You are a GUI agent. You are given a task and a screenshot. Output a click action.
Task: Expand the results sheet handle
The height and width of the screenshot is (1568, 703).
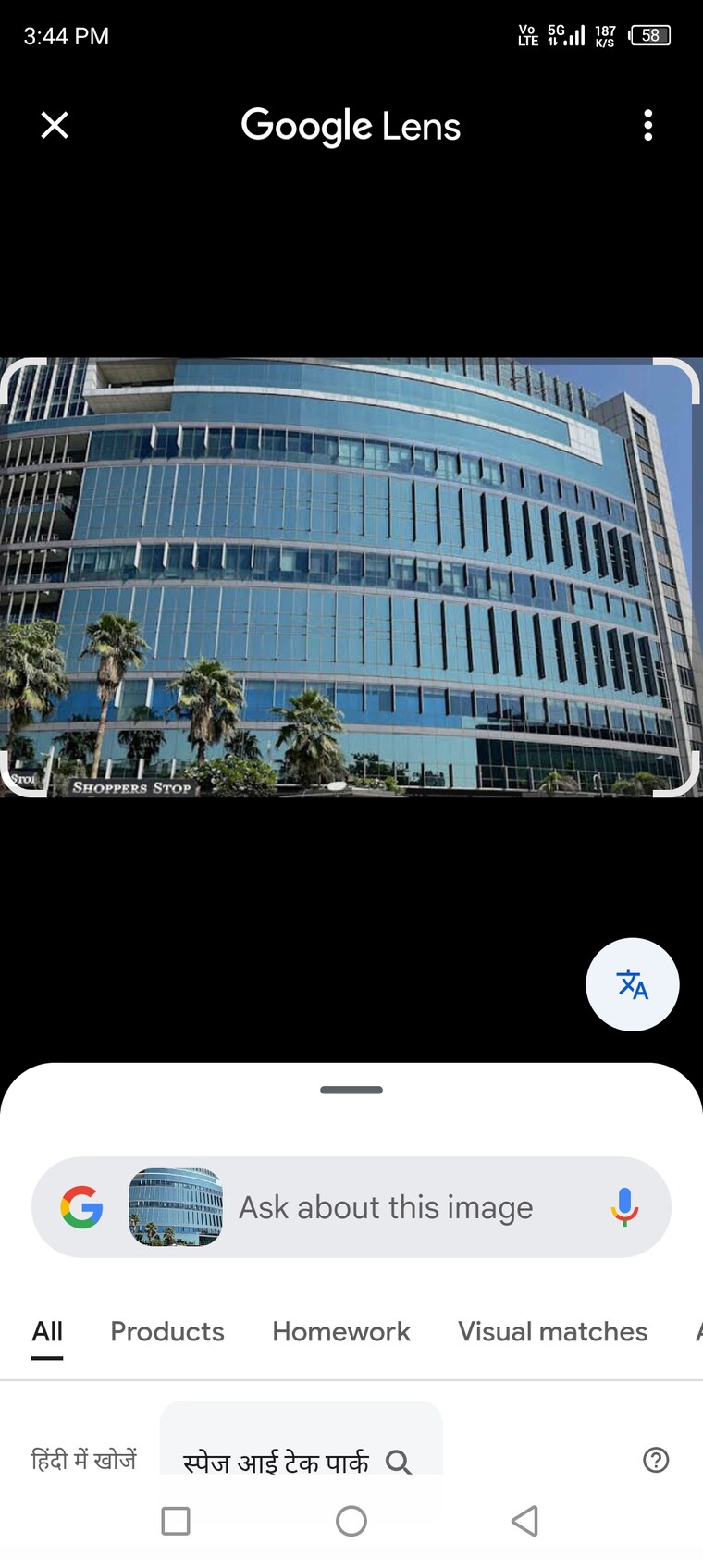click(351, 1090)
